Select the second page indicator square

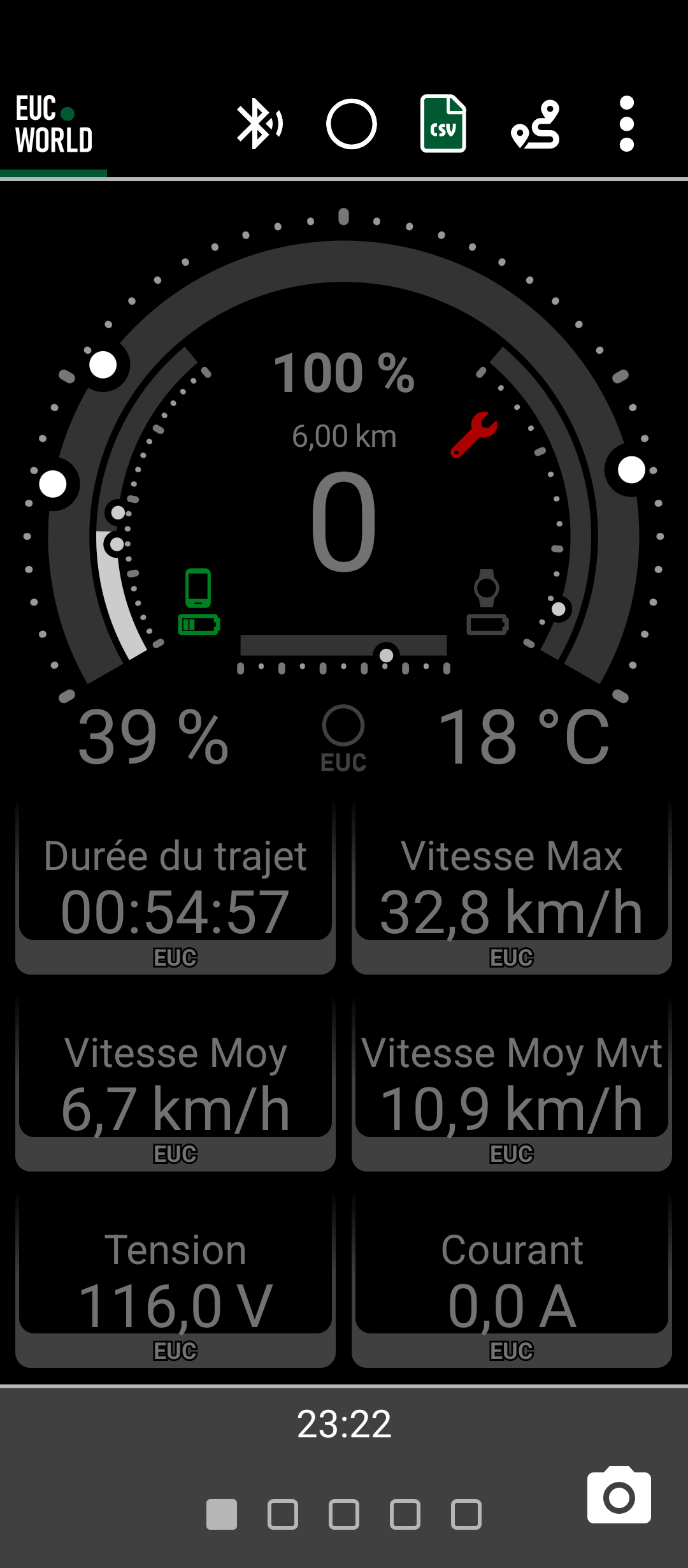click(283, 1514)
